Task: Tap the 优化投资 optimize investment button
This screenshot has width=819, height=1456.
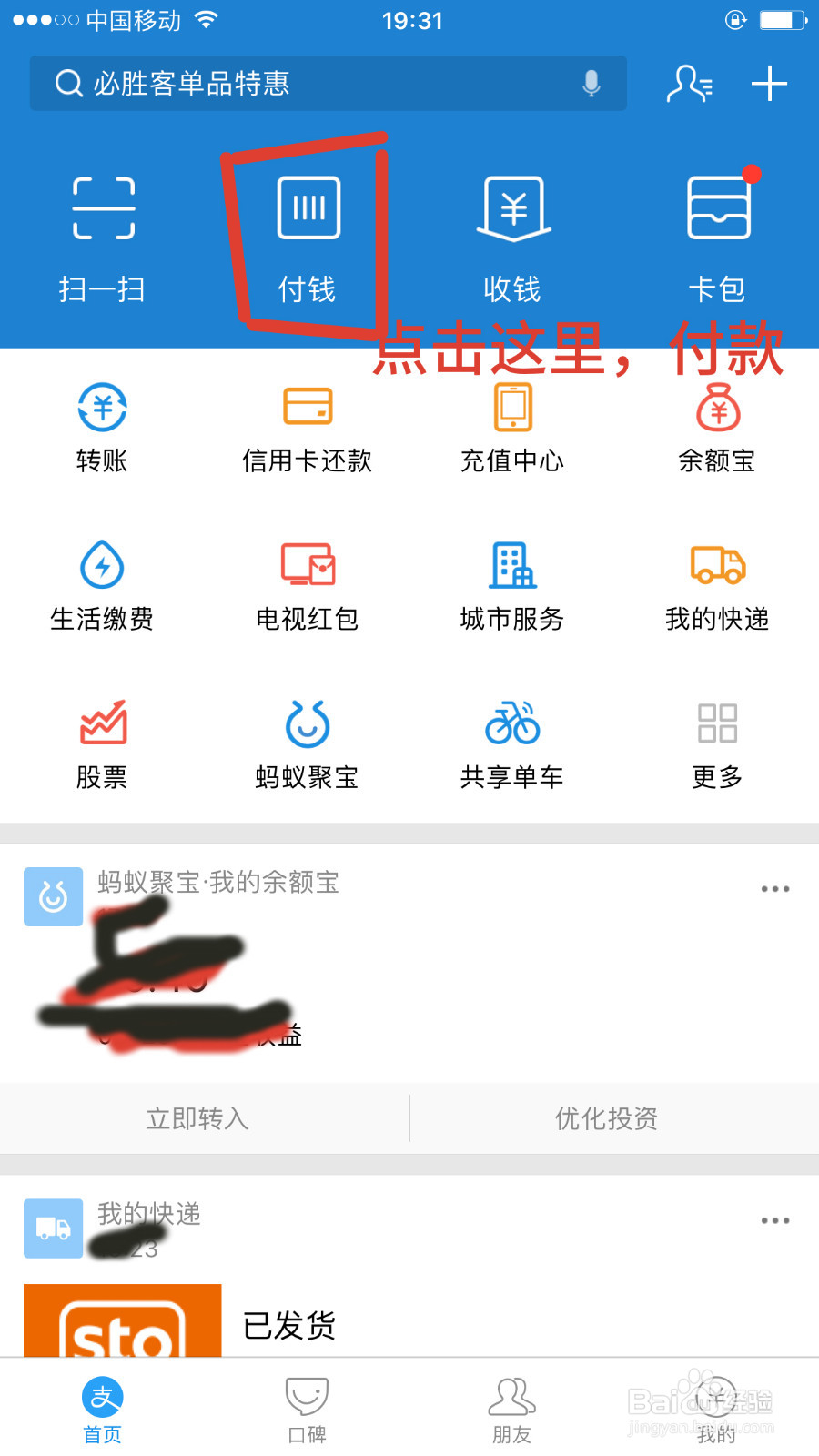Action: [x=605, y=1118]
